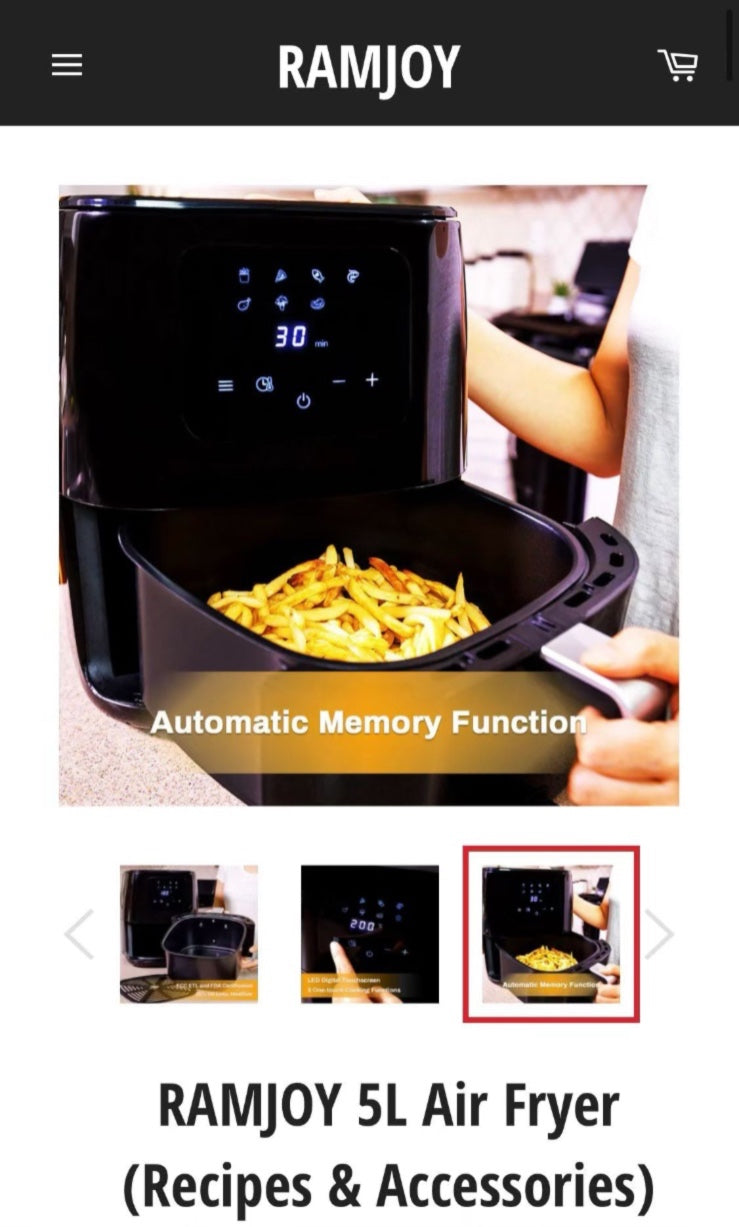Select the Automatic Memory Function thumbnail
This screenshot has width=739, height=1227.
tap(551, 934)
